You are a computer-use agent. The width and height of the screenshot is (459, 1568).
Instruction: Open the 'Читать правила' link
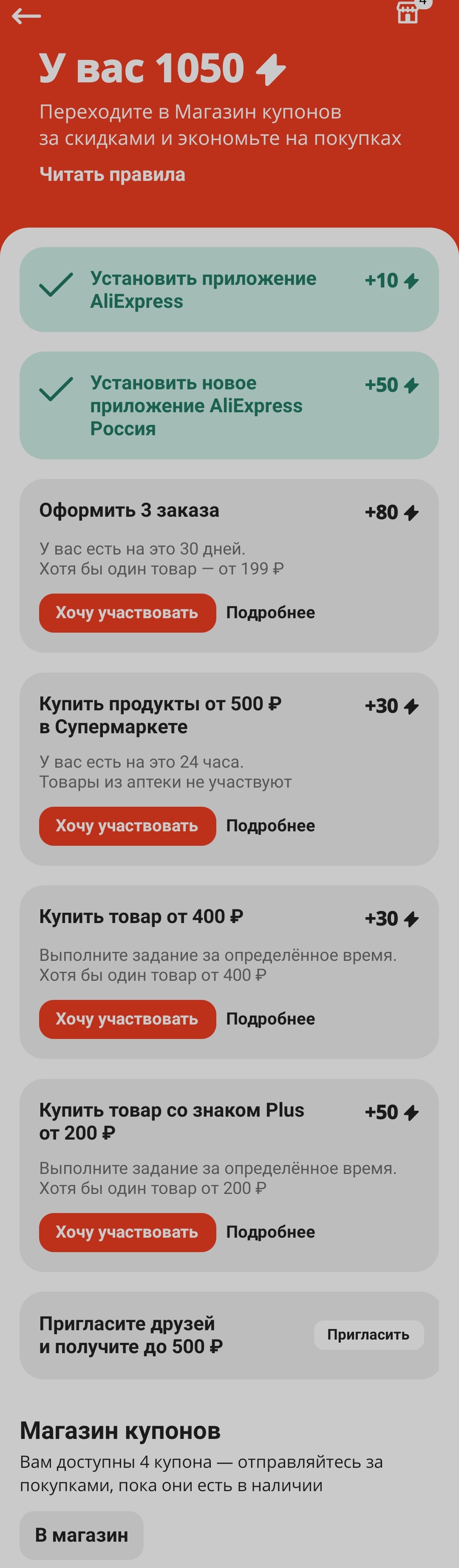[112, 175]
